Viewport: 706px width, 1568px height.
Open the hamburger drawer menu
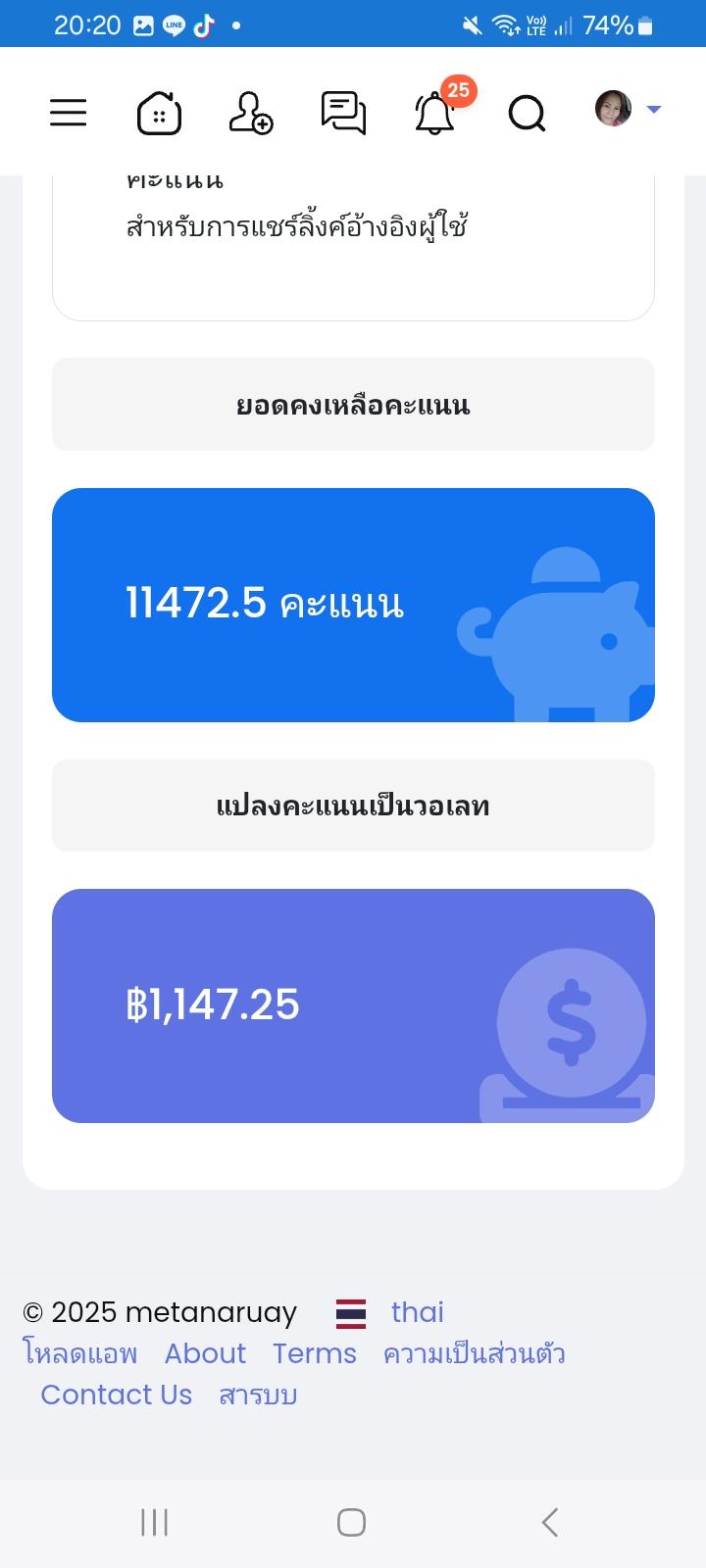pyautogui.click(x=69, y=113)
